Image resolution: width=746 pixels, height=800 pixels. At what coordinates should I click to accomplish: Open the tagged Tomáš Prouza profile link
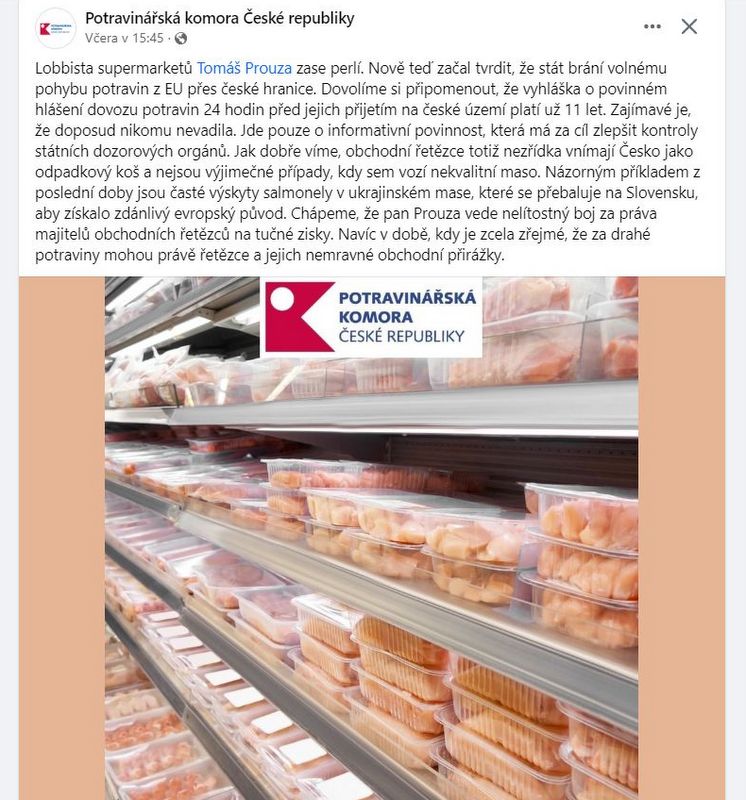pyautogui.click(x=244, y=69)
